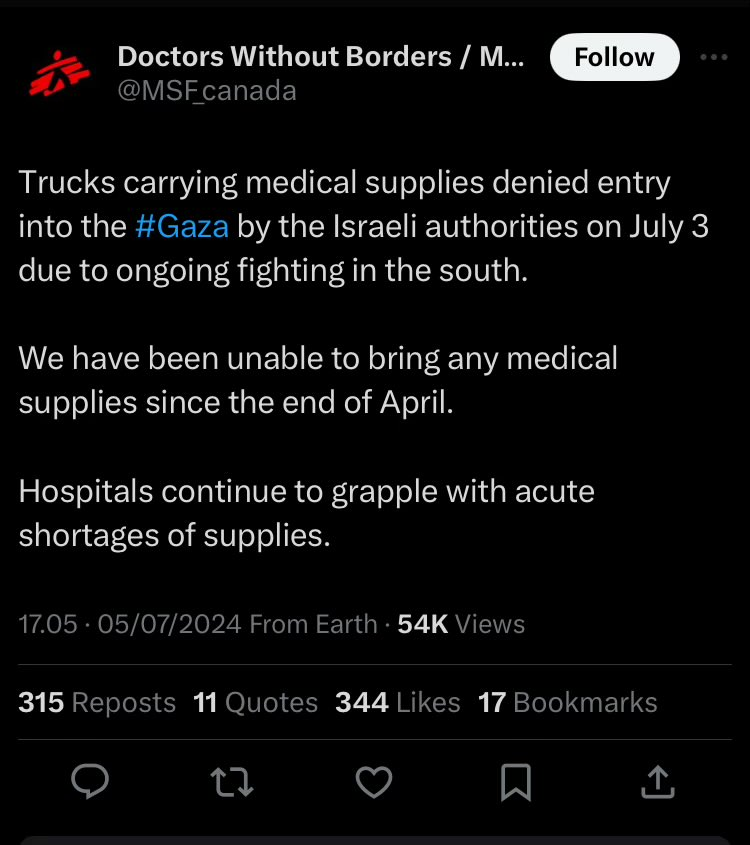This screenshot has height=845, width=750.
Task: View the 315 Reposts list
Action: 97,703
